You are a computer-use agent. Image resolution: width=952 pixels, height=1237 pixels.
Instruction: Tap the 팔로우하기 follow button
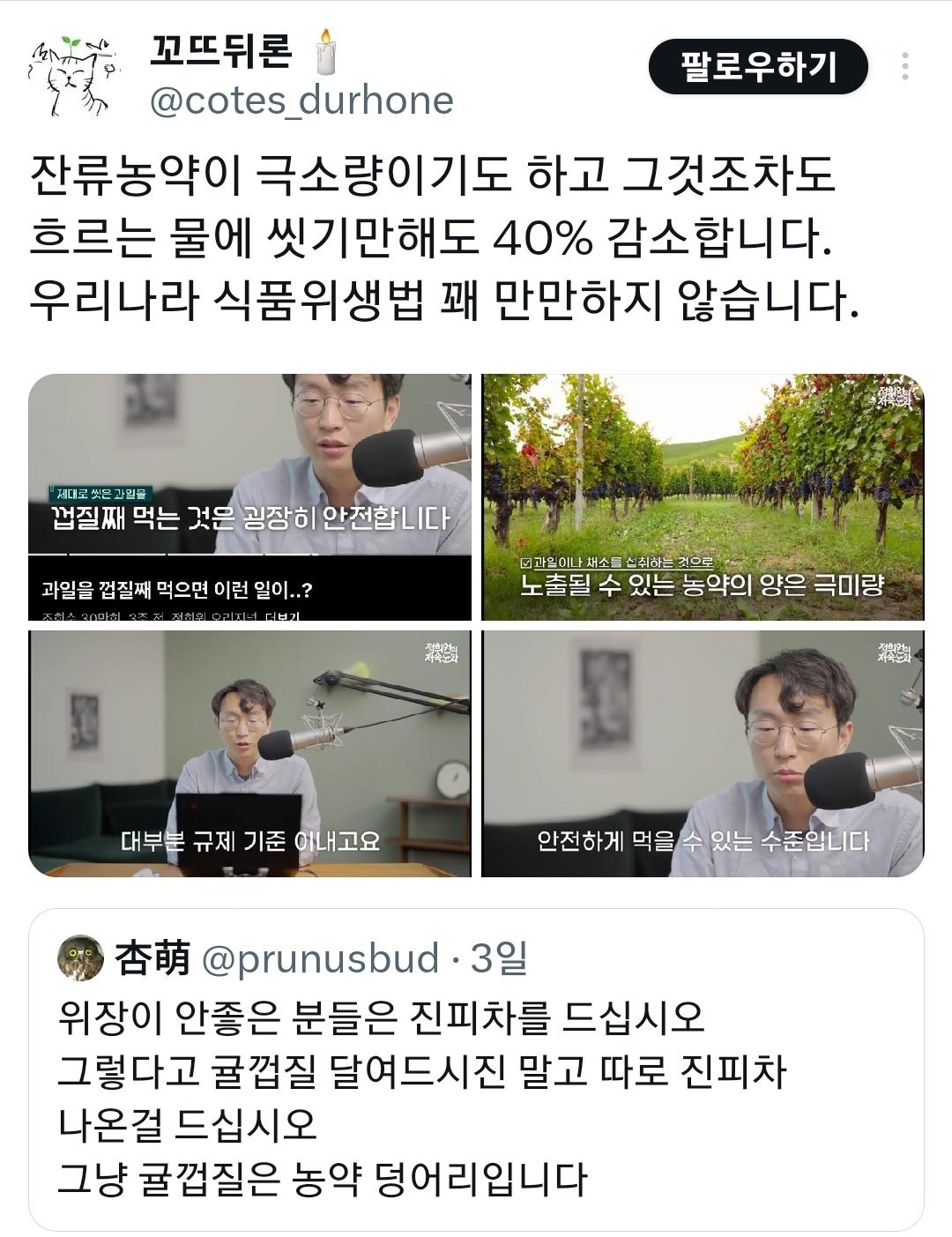point(758,67)
